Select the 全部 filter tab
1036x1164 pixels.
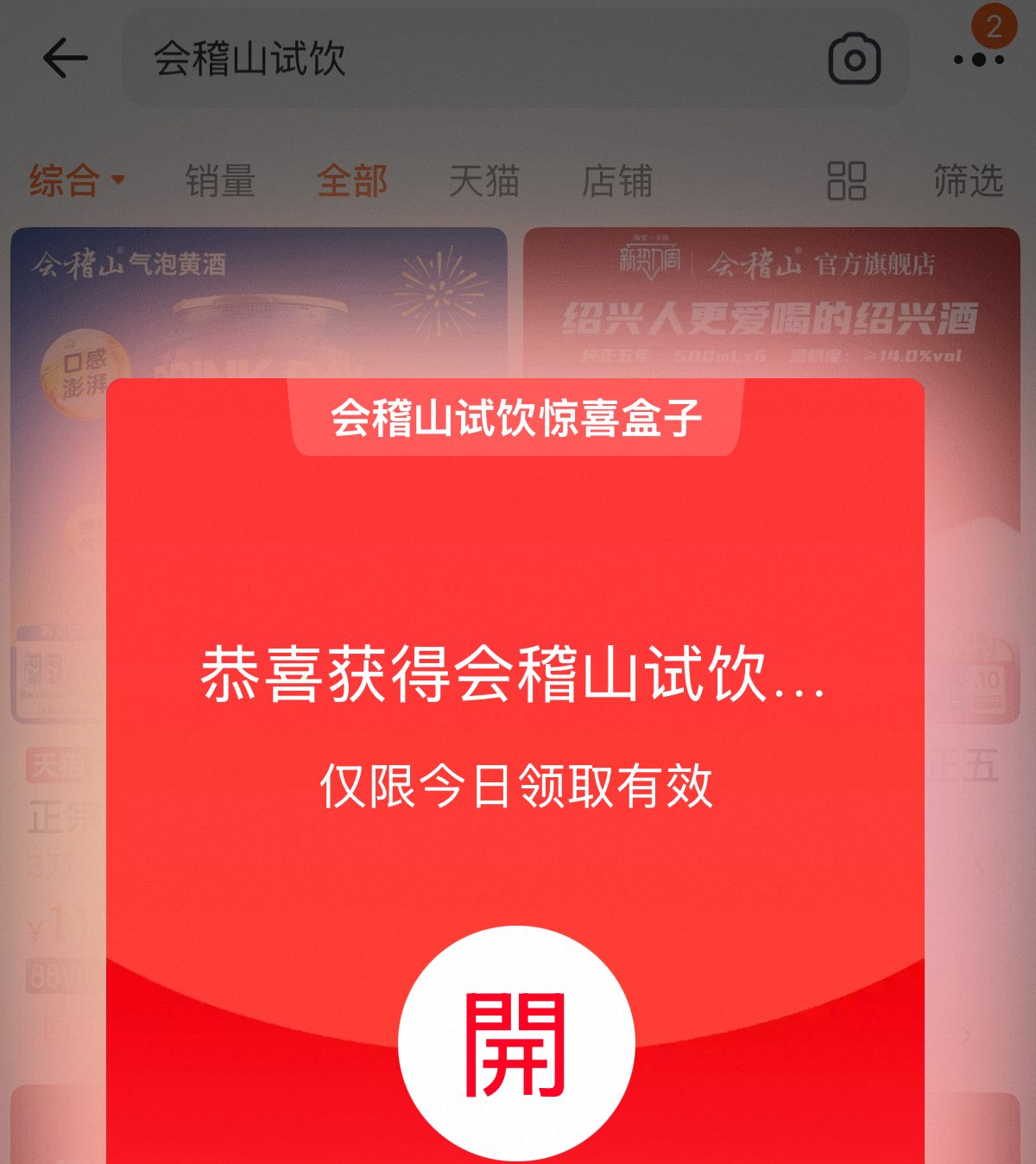[352, 180]
